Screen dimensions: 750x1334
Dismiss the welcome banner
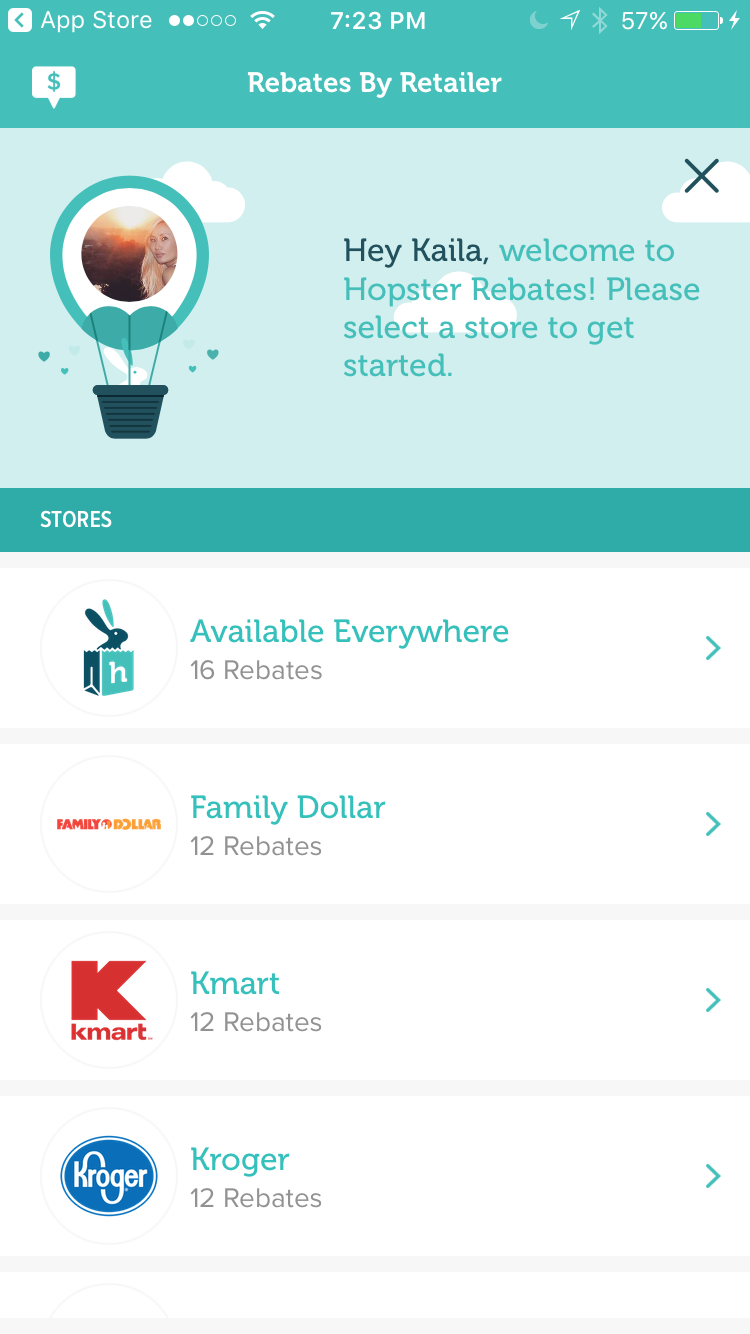tap(701, 176)
